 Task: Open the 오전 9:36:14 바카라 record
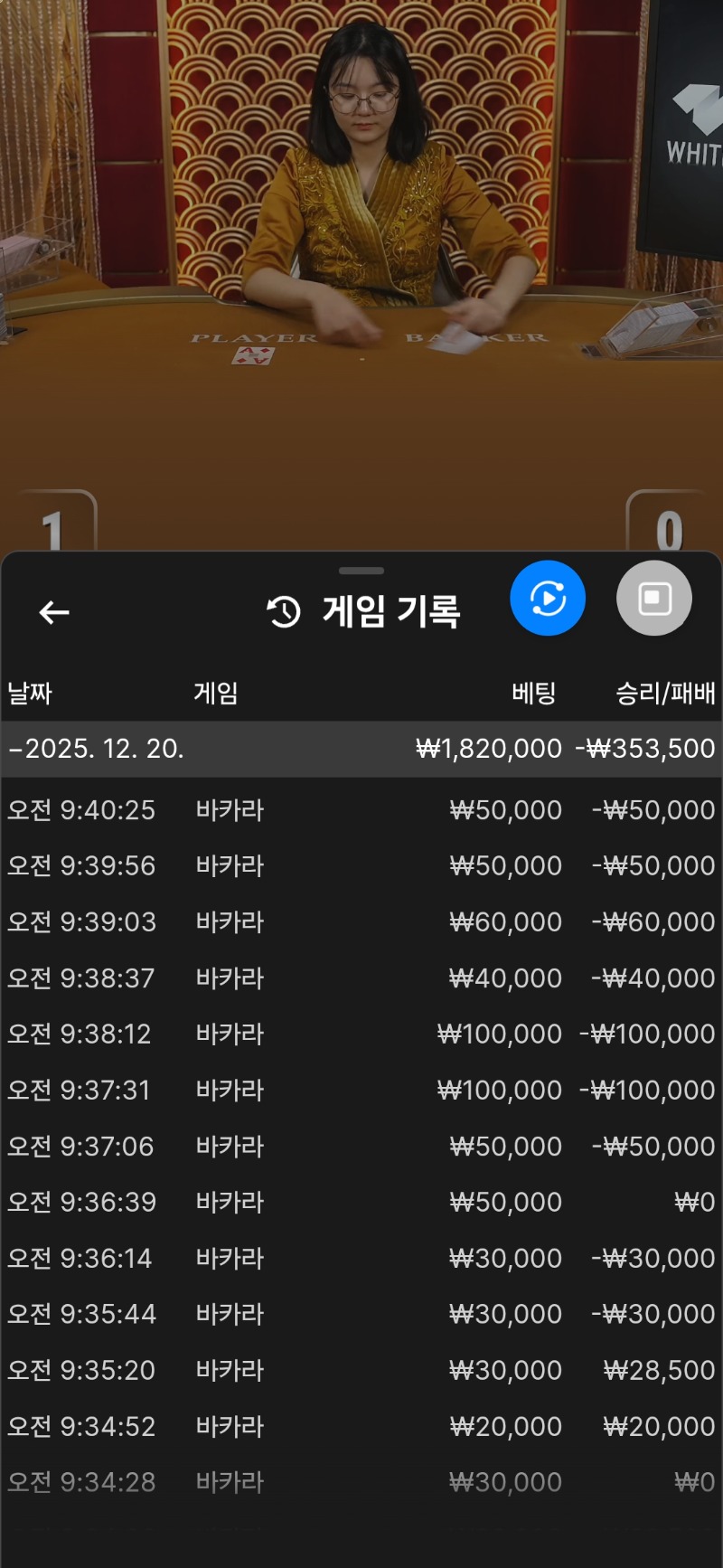(361, 1259)
